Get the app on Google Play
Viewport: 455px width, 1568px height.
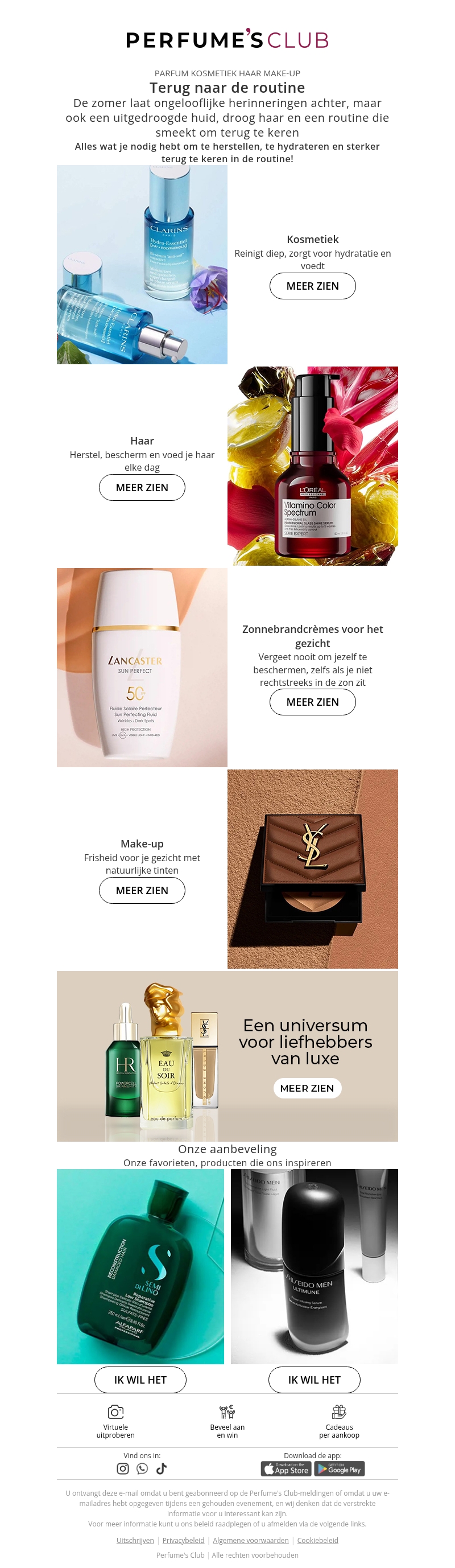pos(340,1470)
